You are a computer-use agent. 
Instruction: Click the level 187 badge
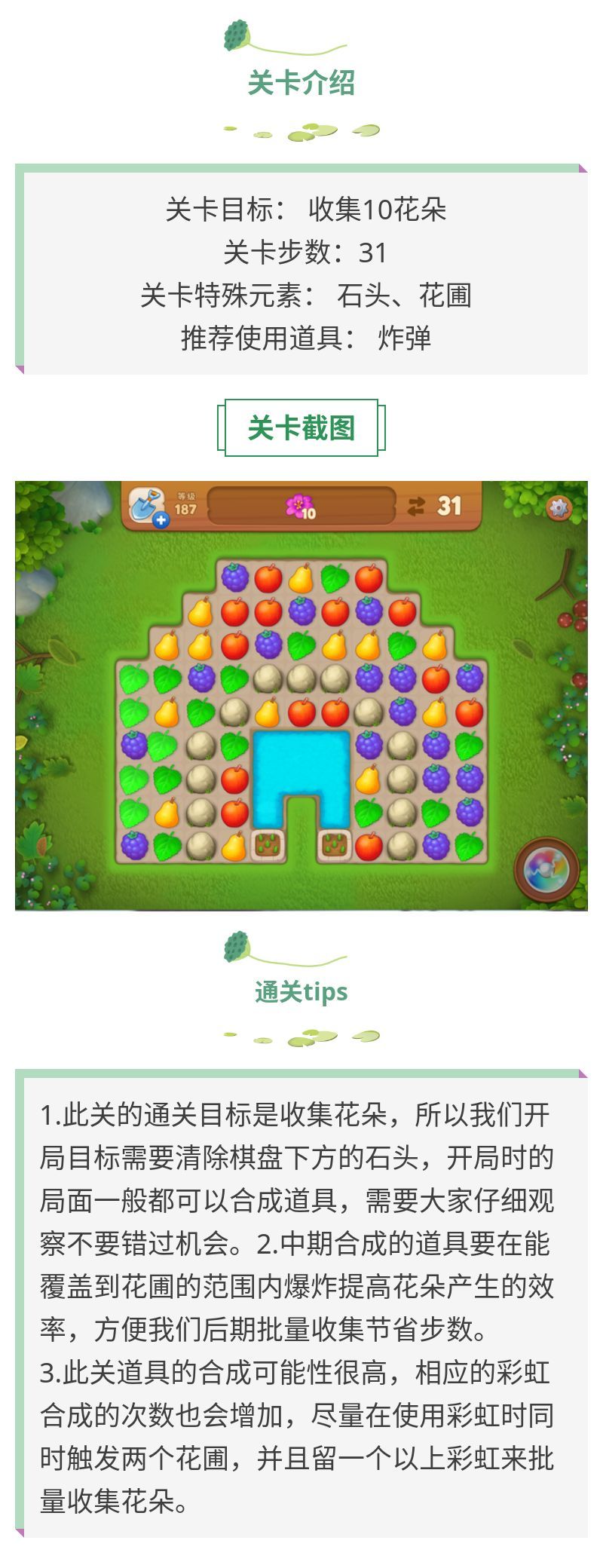(x=187, y=508)
